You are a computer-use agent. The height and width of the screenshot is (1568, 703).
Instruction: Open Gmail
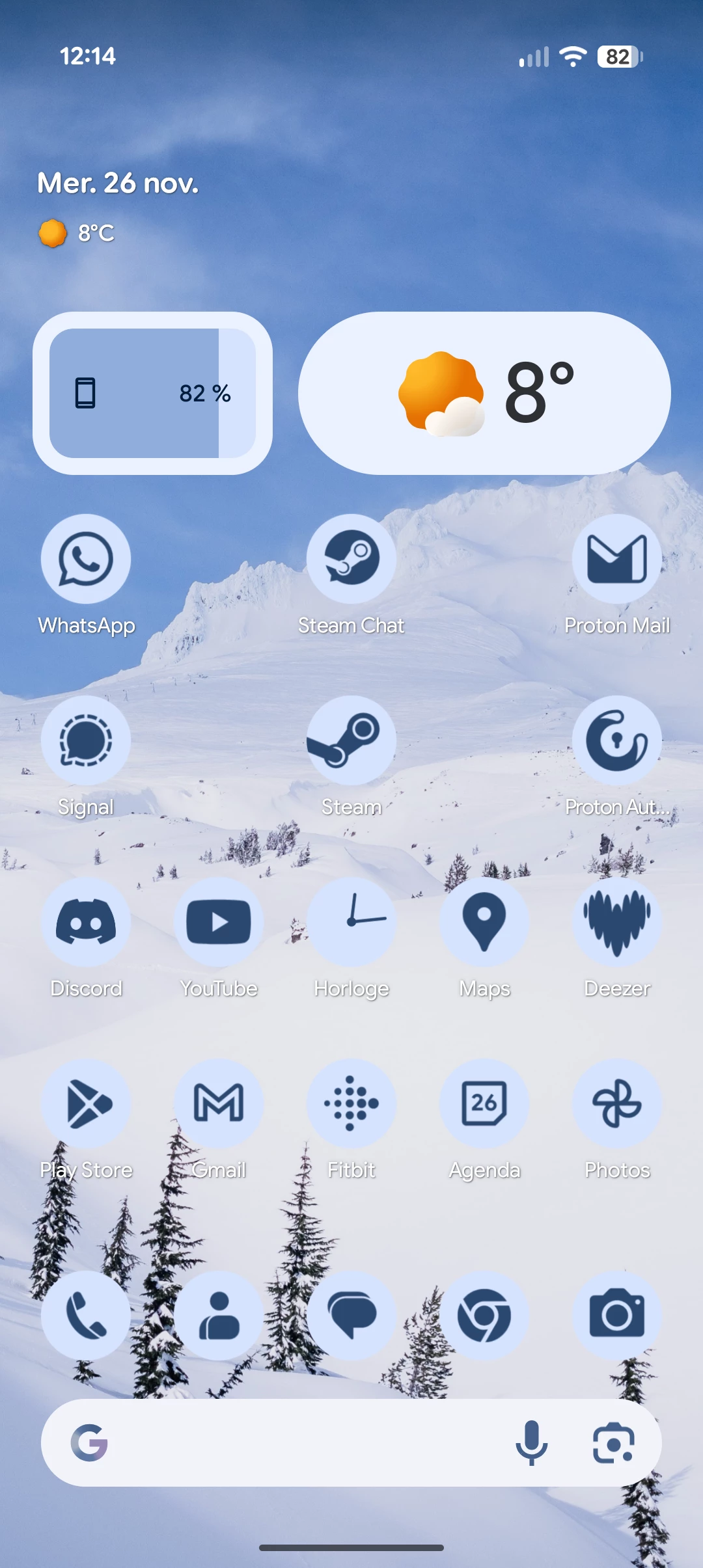[219, 1103]
